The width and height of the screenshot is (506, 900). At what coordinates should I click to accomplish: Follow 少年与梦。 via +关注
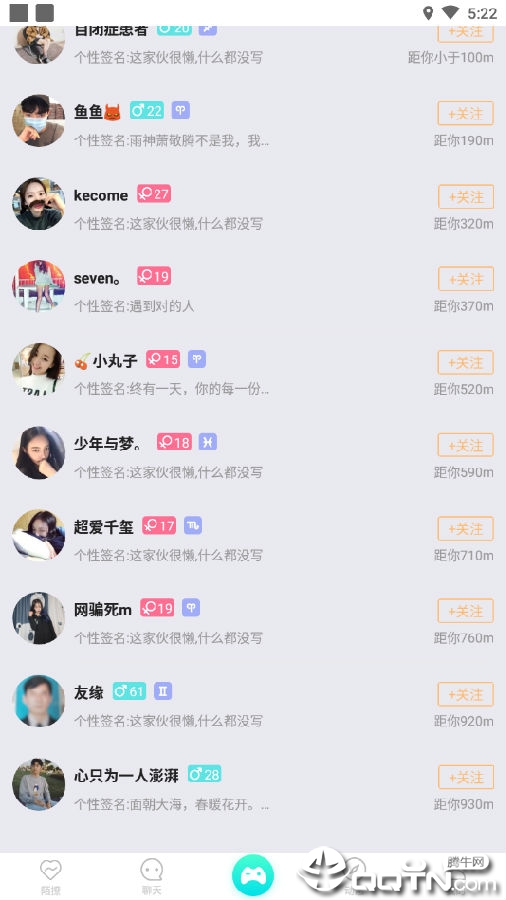(465, 445)
